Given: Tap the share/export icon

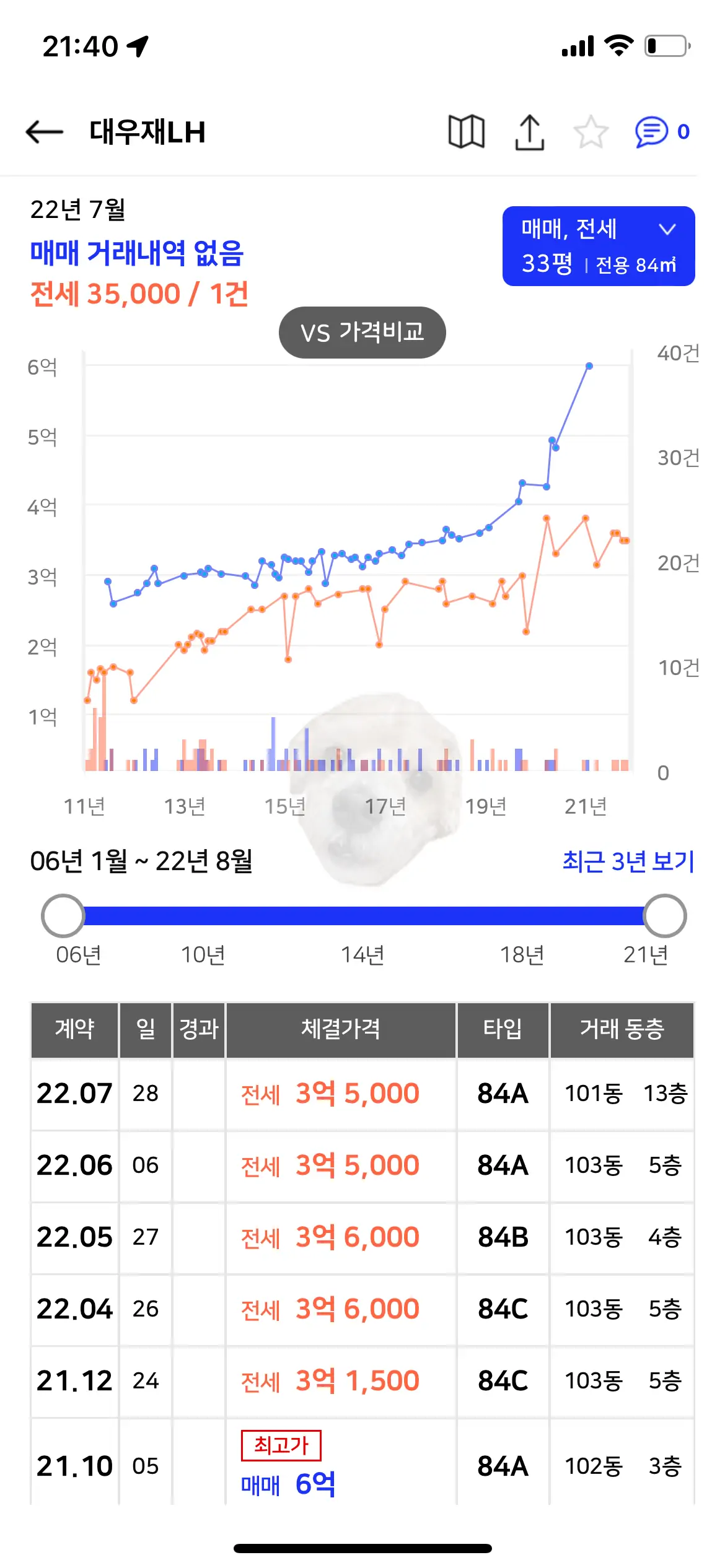Looking at the screenshot, I should pos(529,132).
